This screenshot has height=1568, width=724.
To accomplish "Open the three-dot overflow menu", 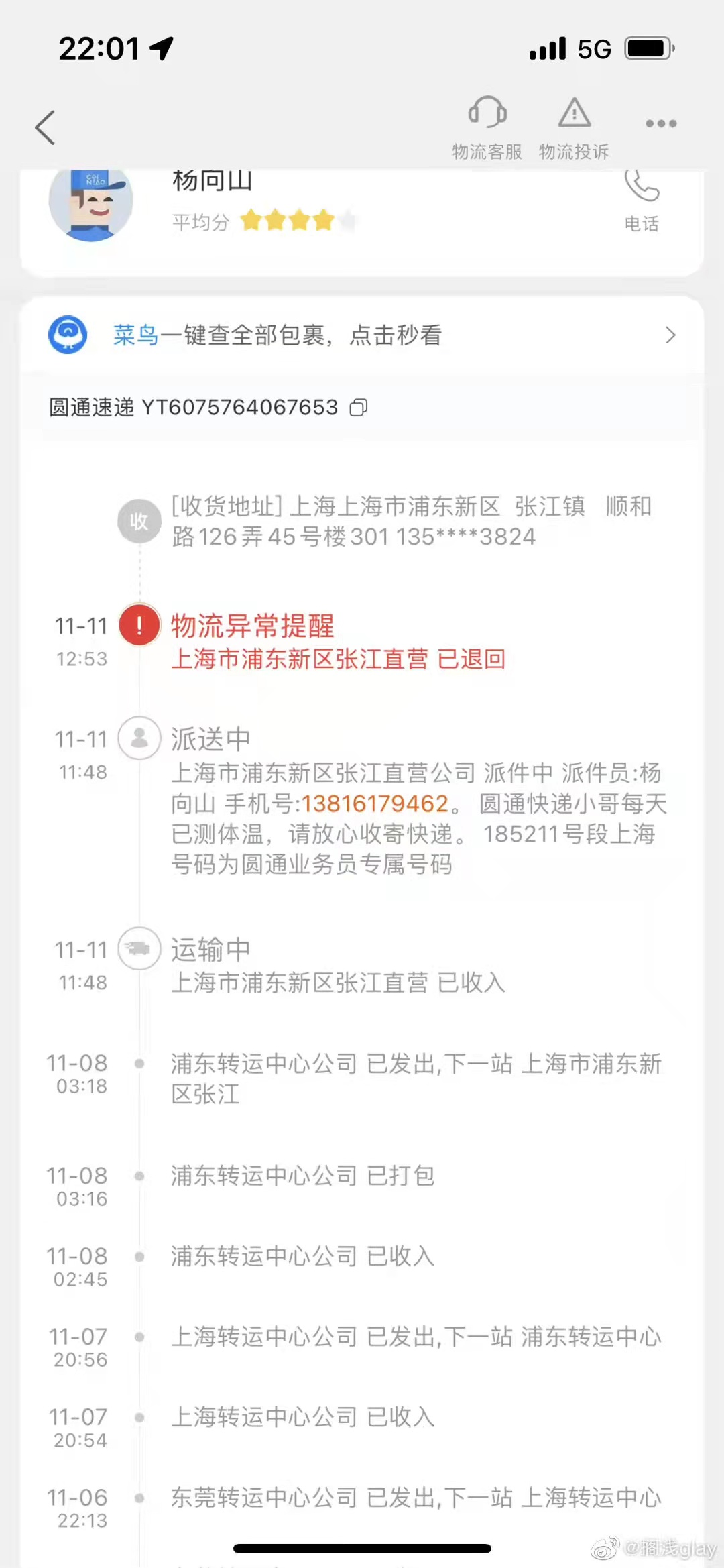I will 661,123.
